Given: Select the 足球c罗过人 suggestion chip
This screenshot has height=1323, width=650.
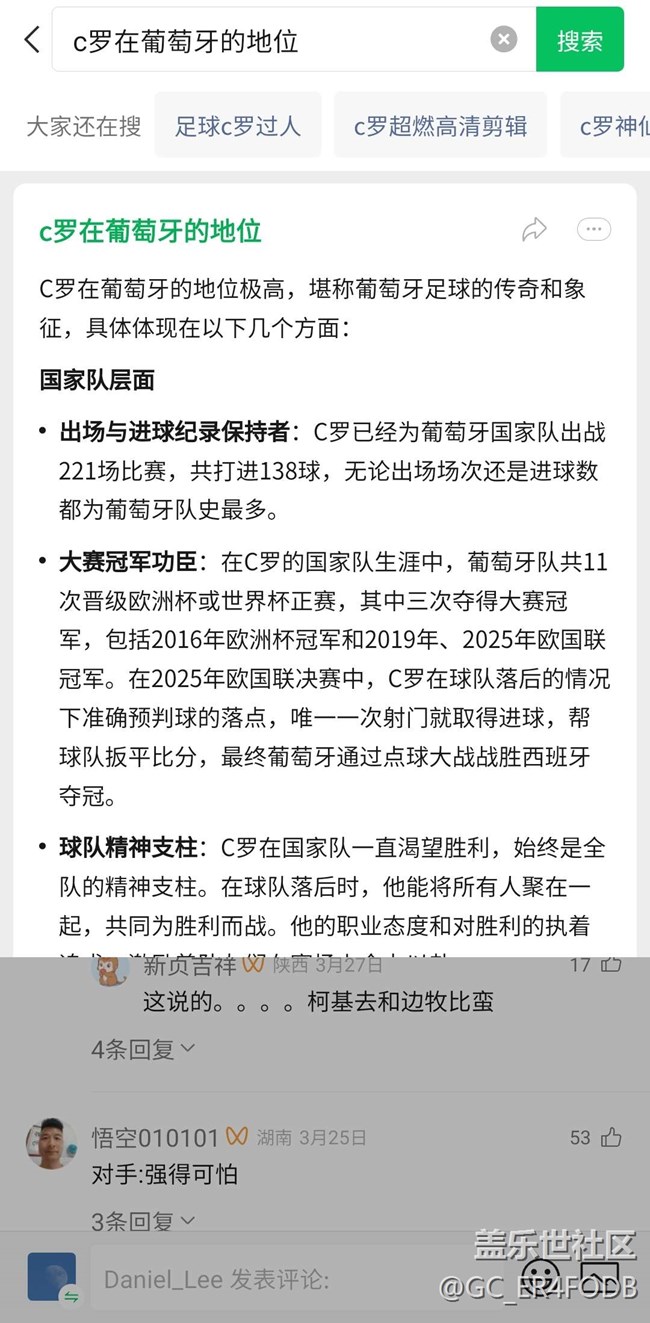Looking at the screenshot, I should point(238,126).
